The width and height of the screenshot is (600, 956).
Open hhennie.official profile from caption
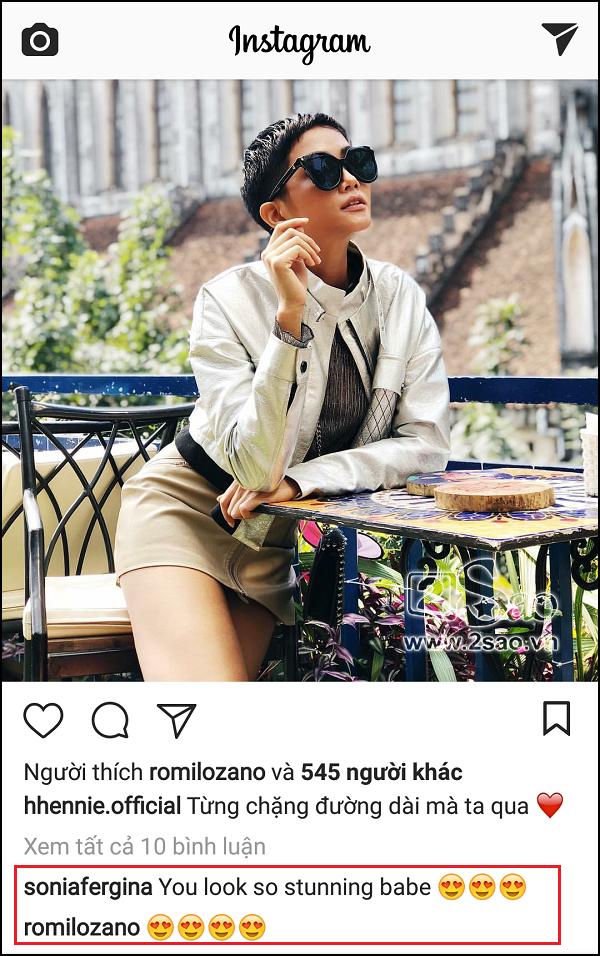tap(102, 805)
